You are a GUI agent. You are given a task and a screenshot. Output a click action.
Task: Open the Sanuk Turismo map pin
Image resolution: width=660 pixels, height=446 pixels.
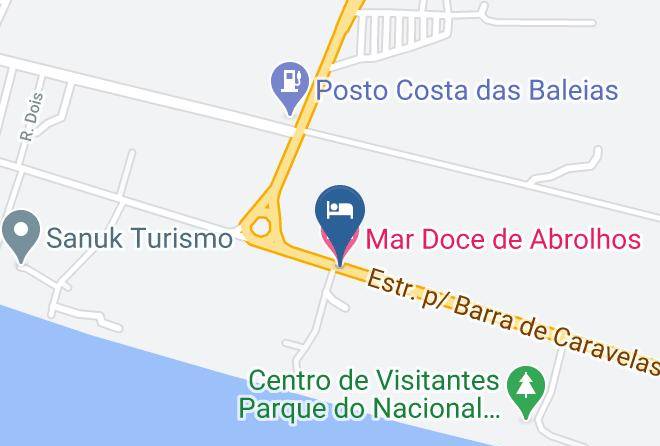click(x=21, y=236)
